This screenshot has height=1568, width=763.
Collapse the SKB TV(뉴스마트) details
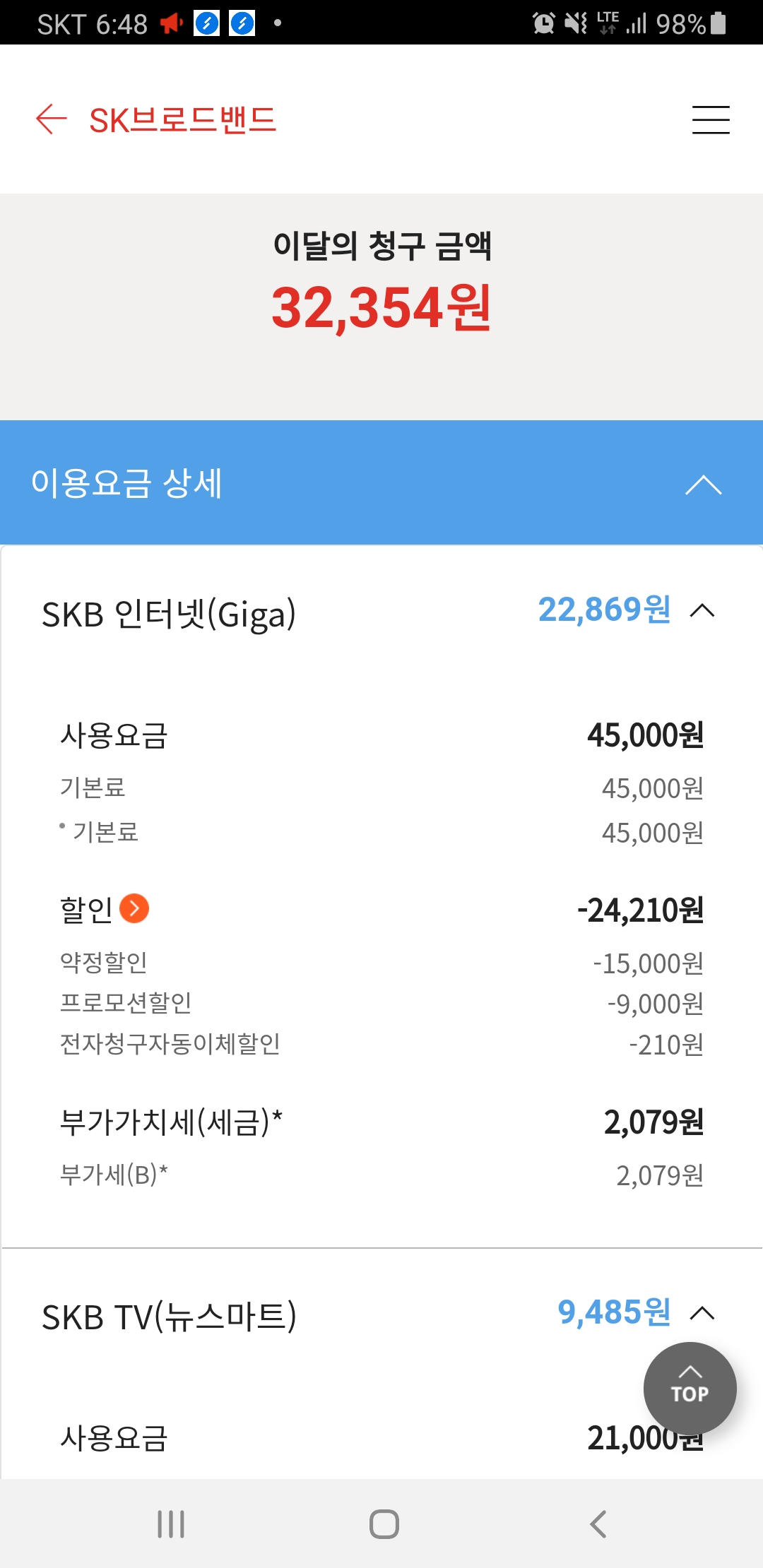pyautogui.click(x=702, y=1313)
